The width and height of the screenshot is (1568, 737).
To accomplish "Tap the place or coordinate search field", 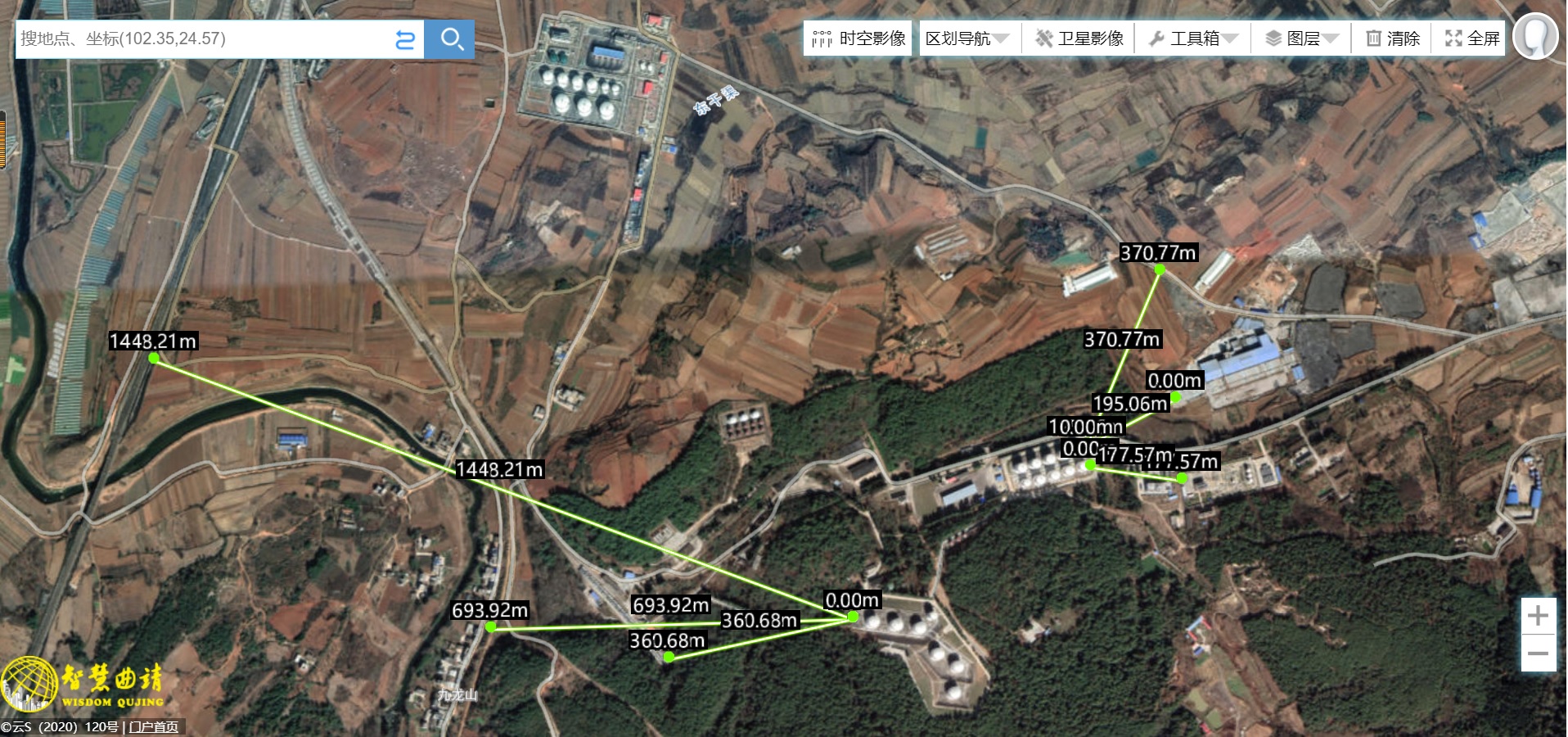I will 201,38.
